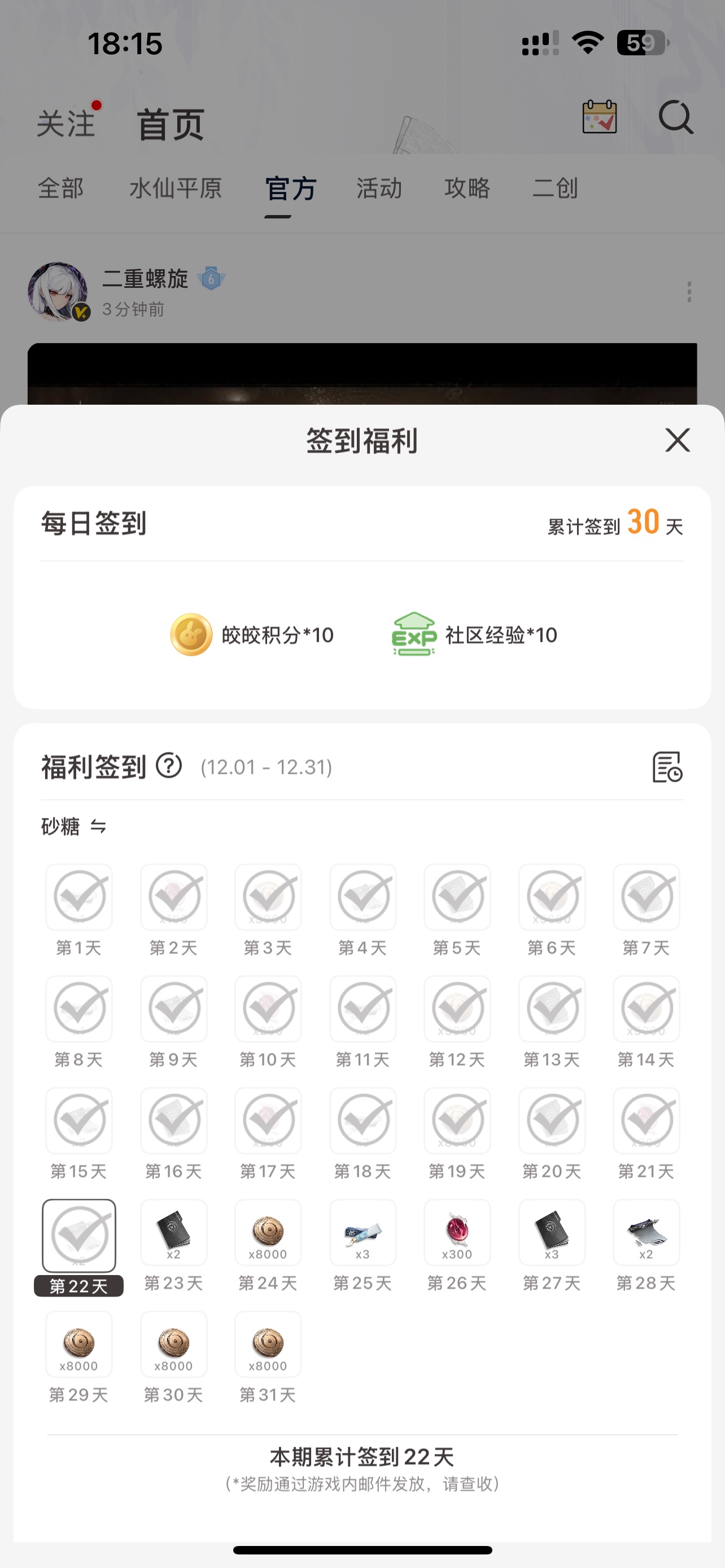The image size is (725, 1568).
Task: Open the sign-in reward history icon
Action: tap(667, 767)
